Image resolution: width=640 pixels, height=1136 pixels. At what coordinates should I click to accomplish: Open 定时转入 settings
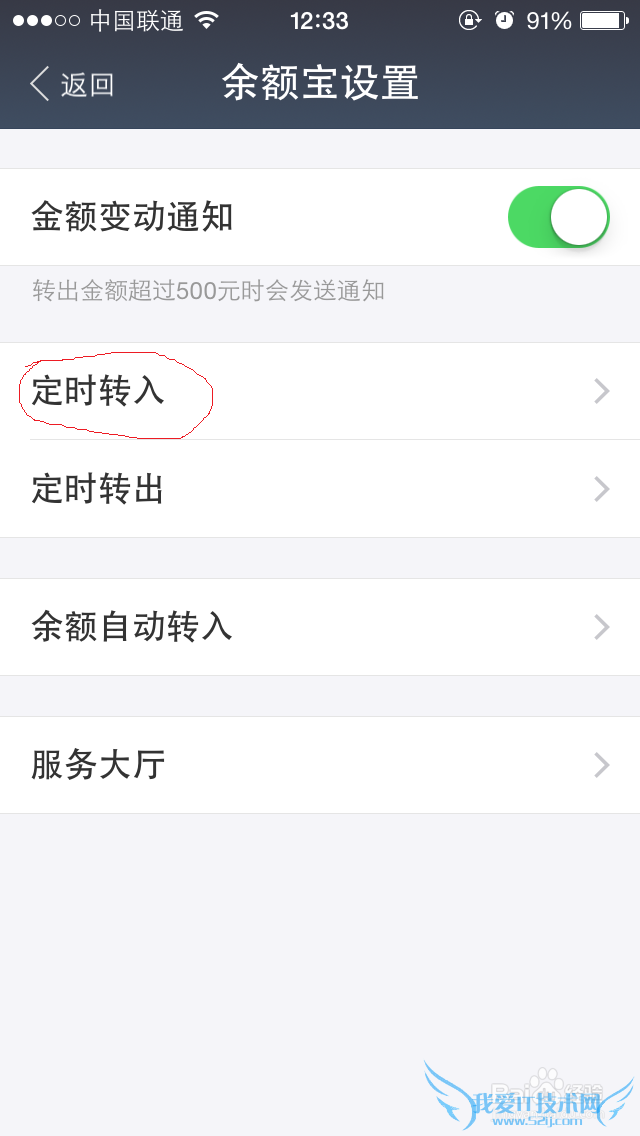point(320,391)
